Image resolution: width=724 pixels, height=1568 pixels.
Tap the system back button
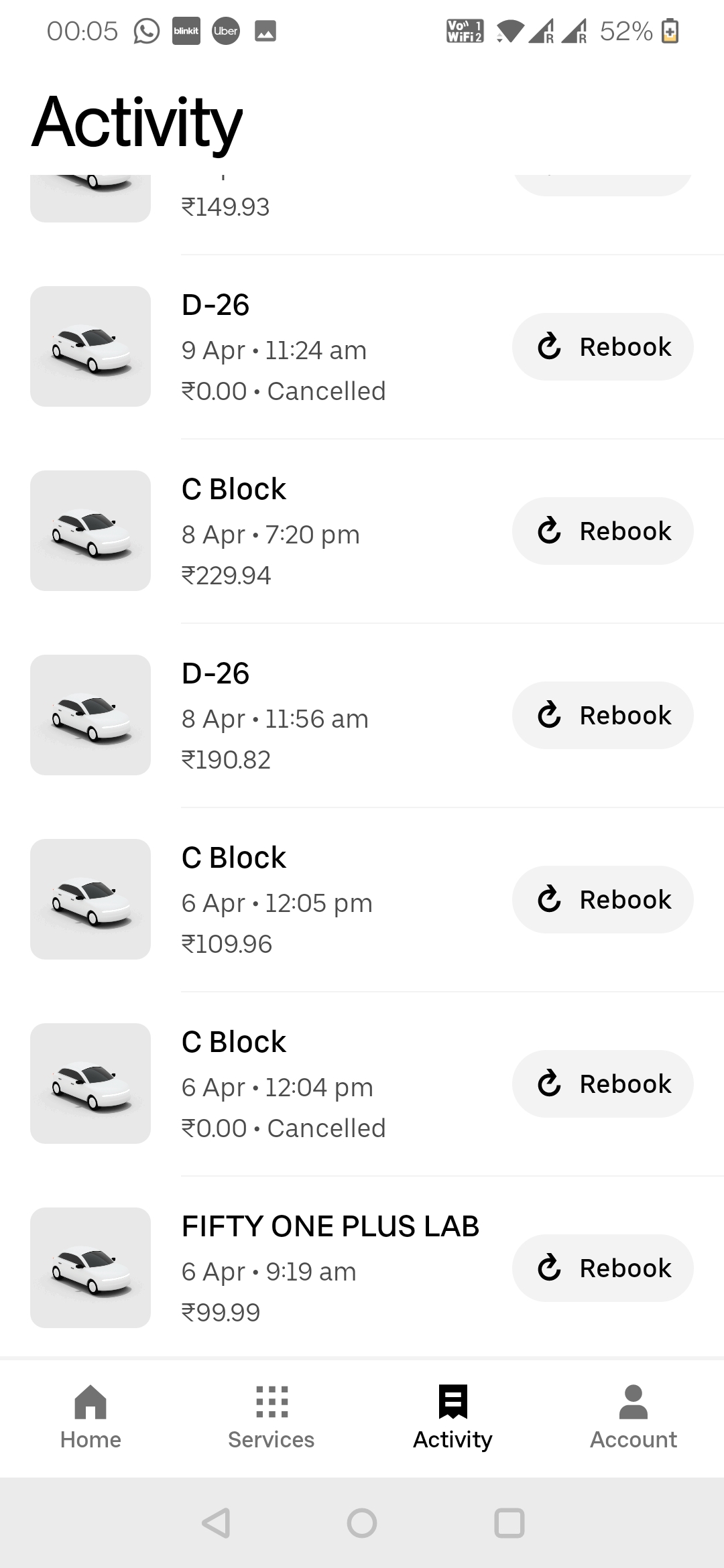point(216,1522)
